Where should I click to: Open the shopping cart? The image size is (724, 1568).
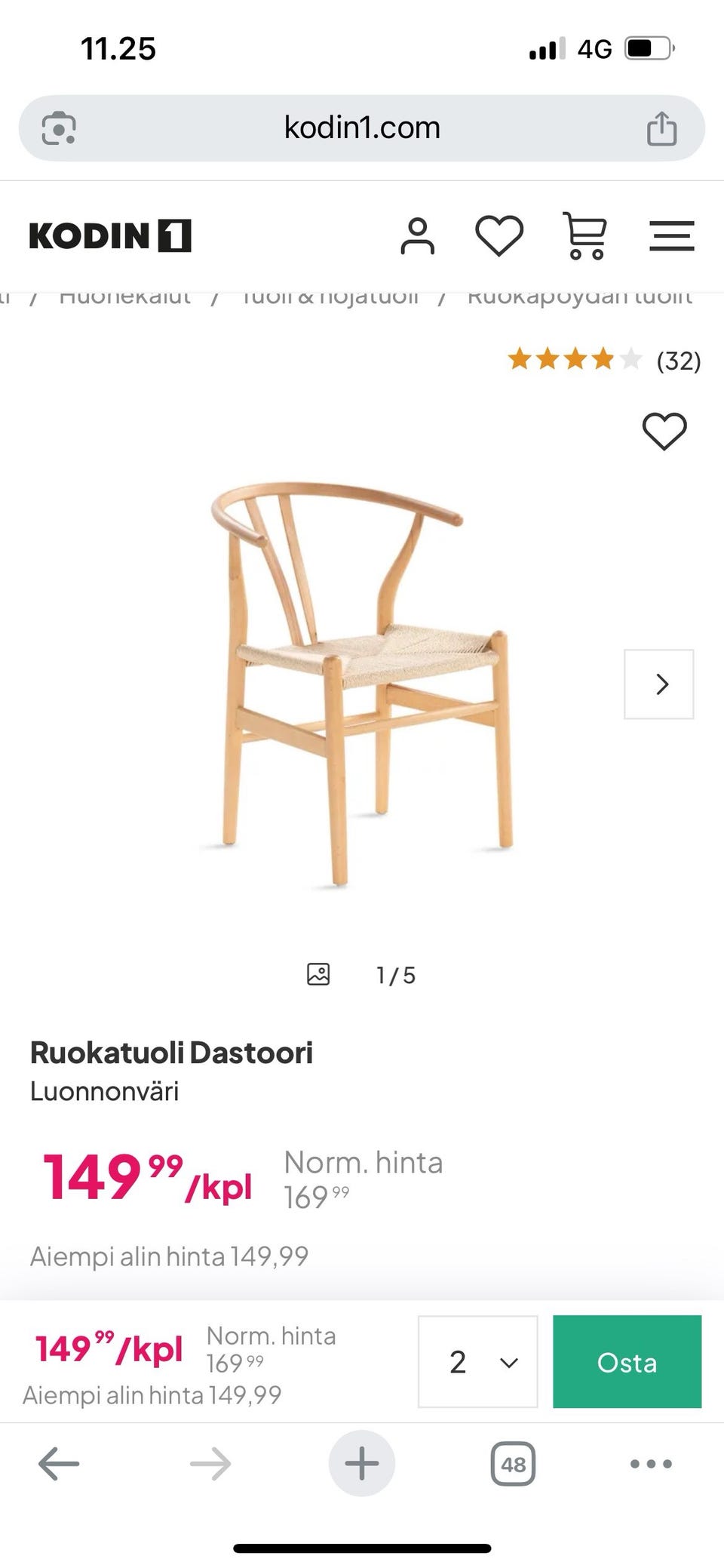tap(585, 236)
